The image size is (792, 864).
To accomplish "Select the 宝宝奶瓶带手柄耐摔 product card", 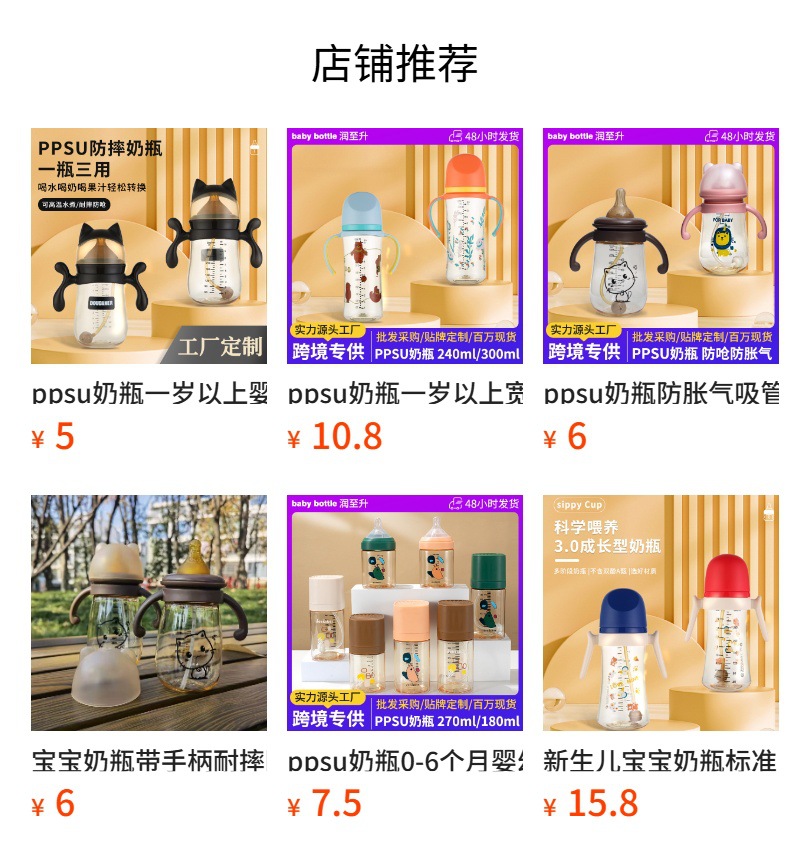I will pyautogui.click(x=148, y=612).
